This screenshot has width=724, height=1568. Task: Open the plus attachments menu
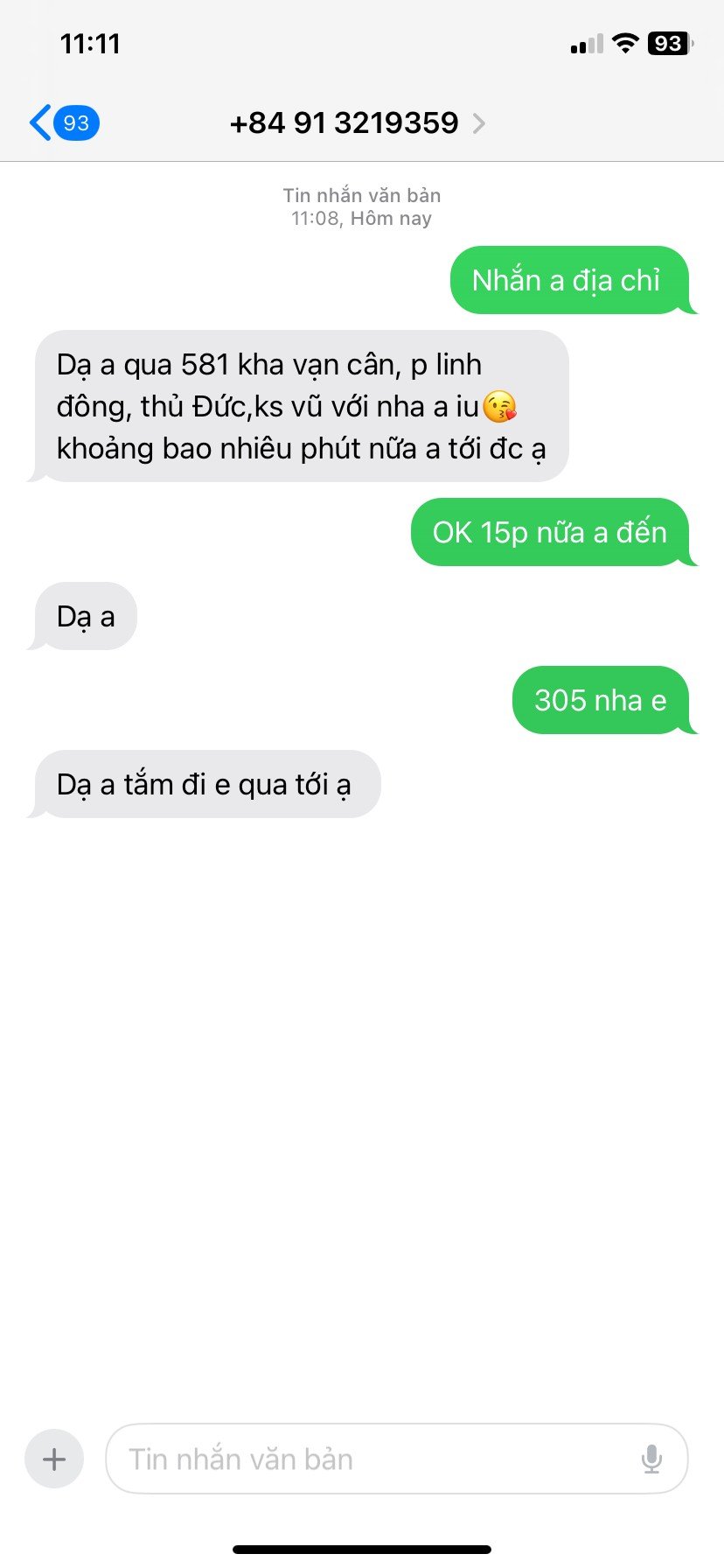(54, 1459)
